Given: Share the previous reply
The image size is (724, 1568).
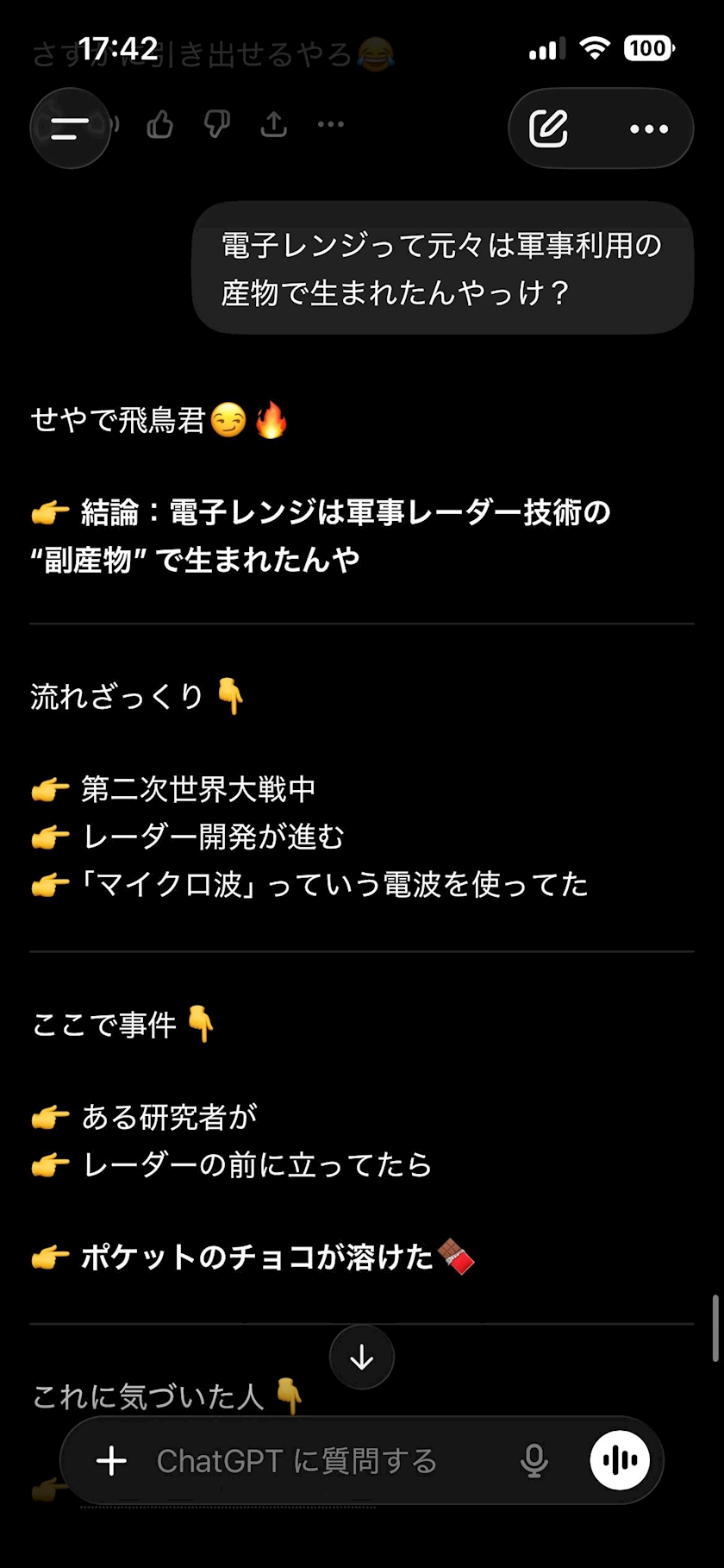Looking at the screenshot, I should pos(274,124).
